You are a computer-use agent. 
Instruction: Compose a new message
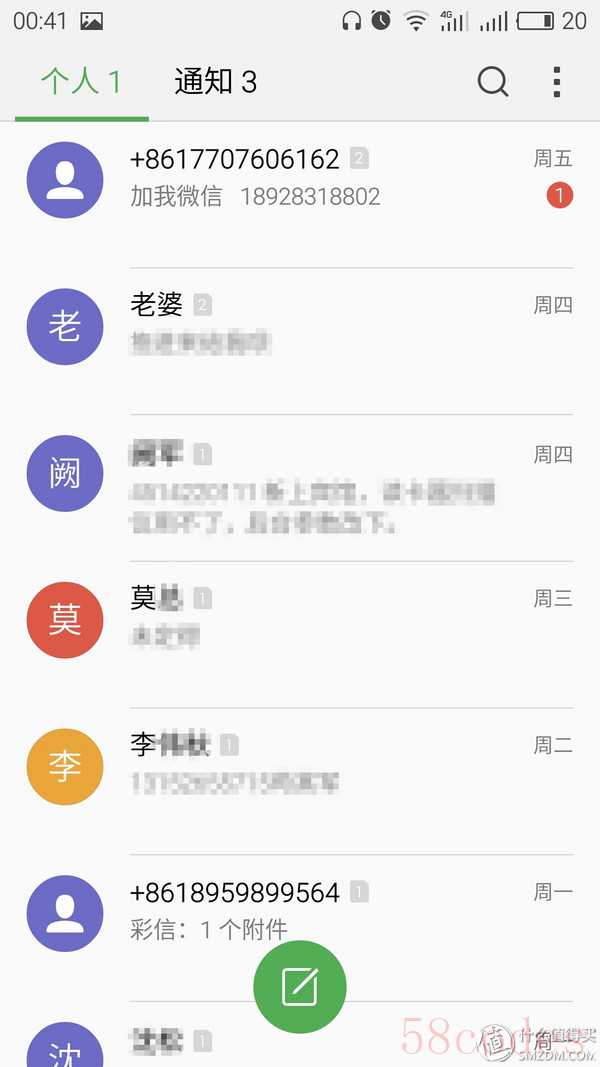click(299, 987)
